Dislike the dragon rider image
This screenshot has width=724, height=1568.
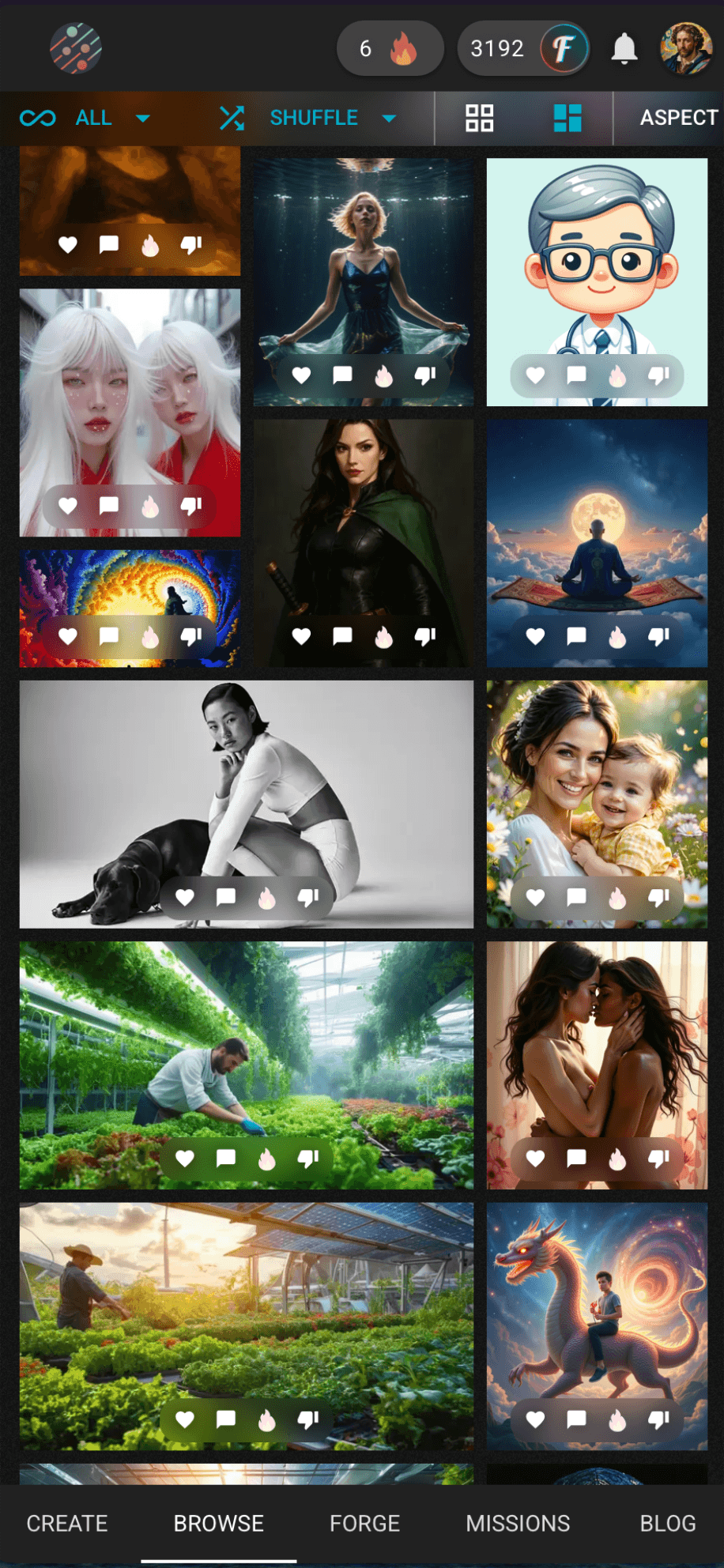pyautogui.click(x=658, y=1419)
